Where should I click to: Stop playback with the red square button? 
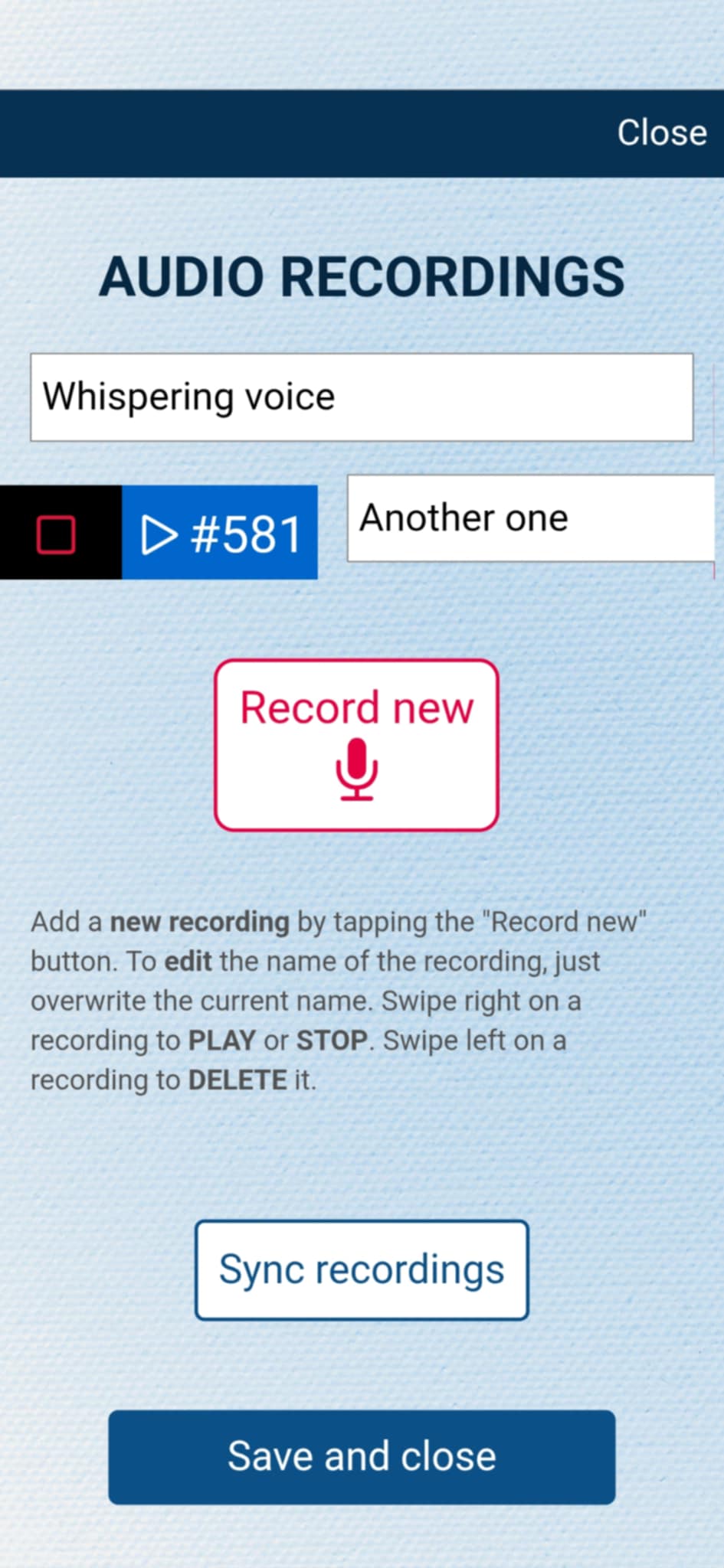57,534
